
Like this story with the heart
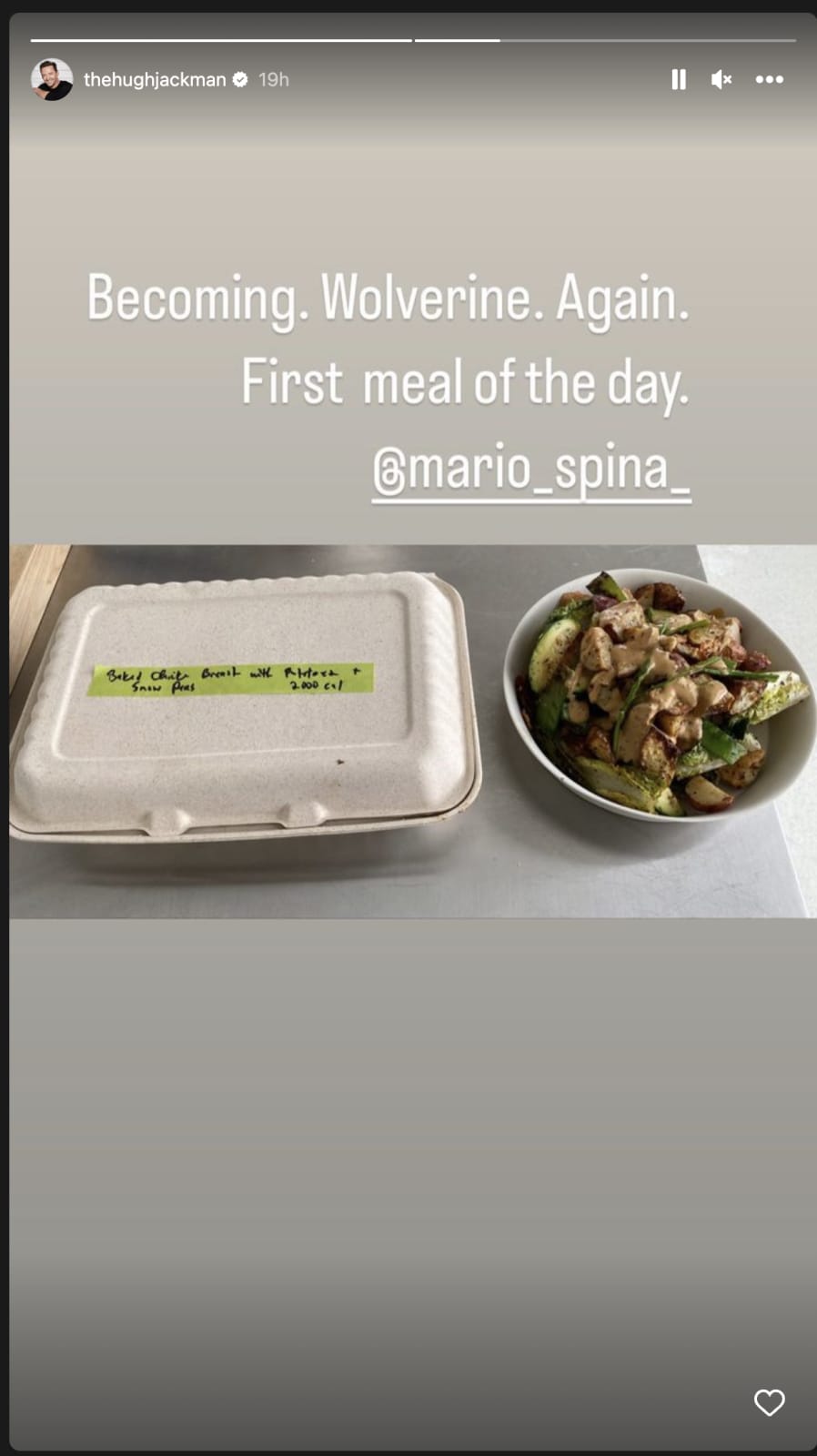(x=769, y=1402)
